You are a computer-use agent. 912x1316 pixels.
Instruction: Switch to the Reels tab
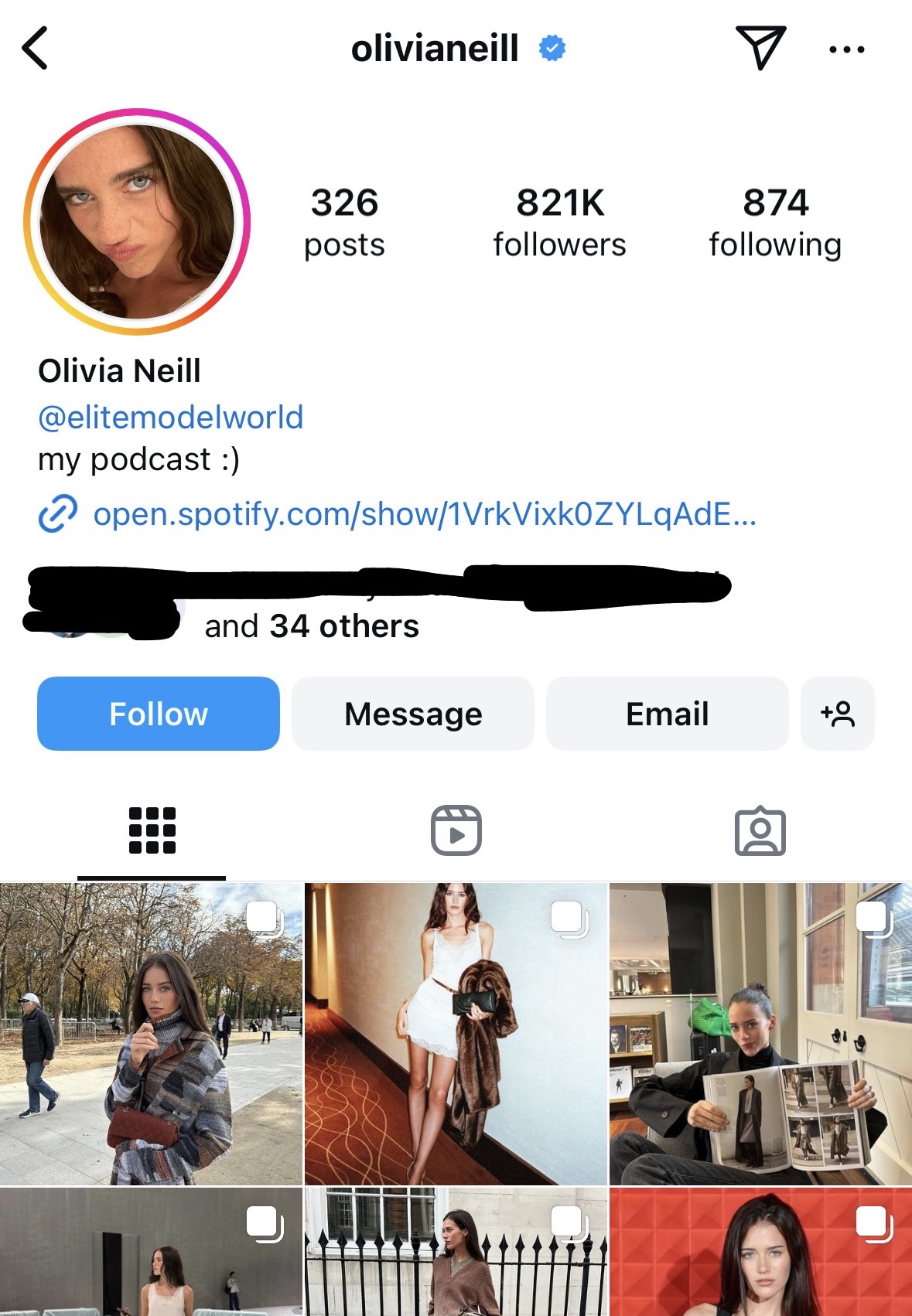coord(456,830)
